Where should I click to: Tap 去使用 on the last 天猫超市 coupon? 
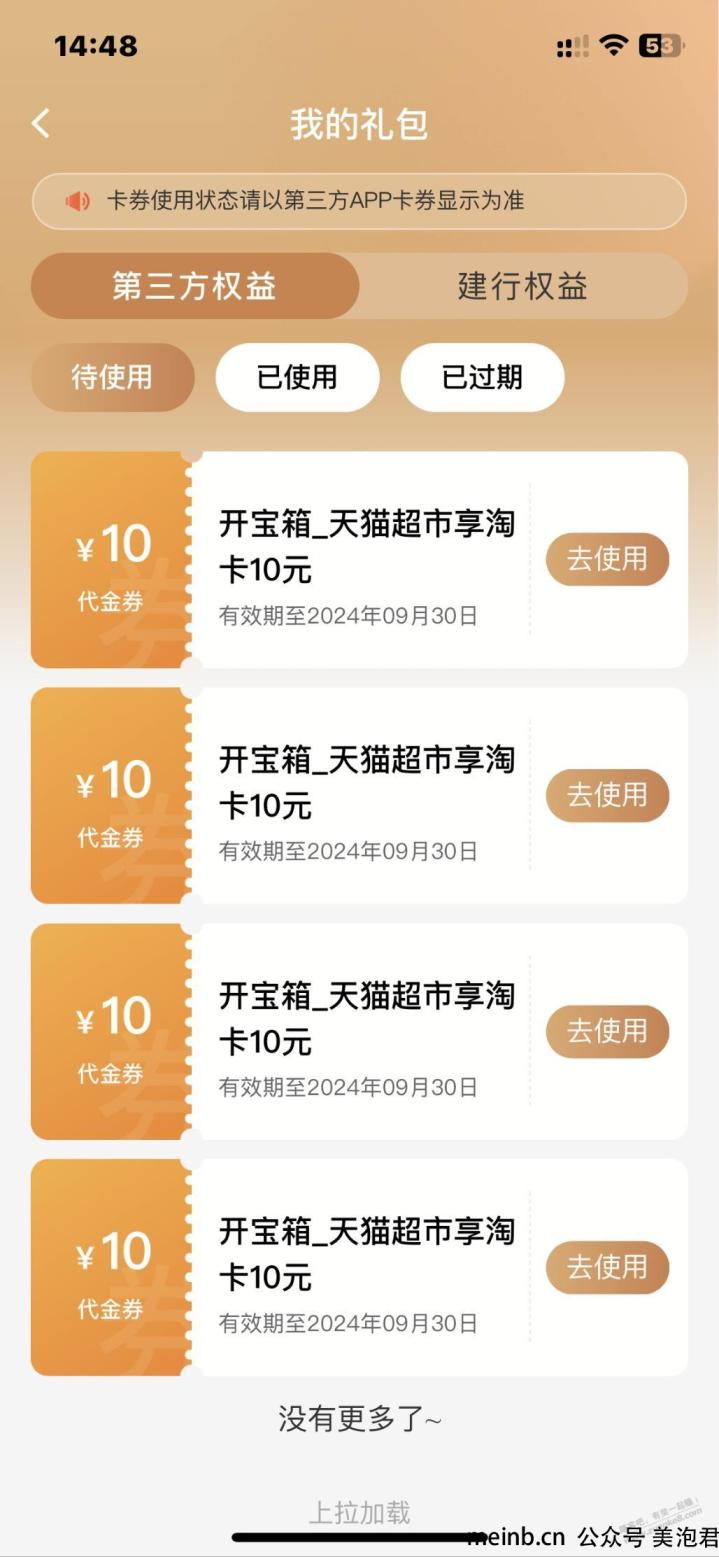tap(607, 1267)
